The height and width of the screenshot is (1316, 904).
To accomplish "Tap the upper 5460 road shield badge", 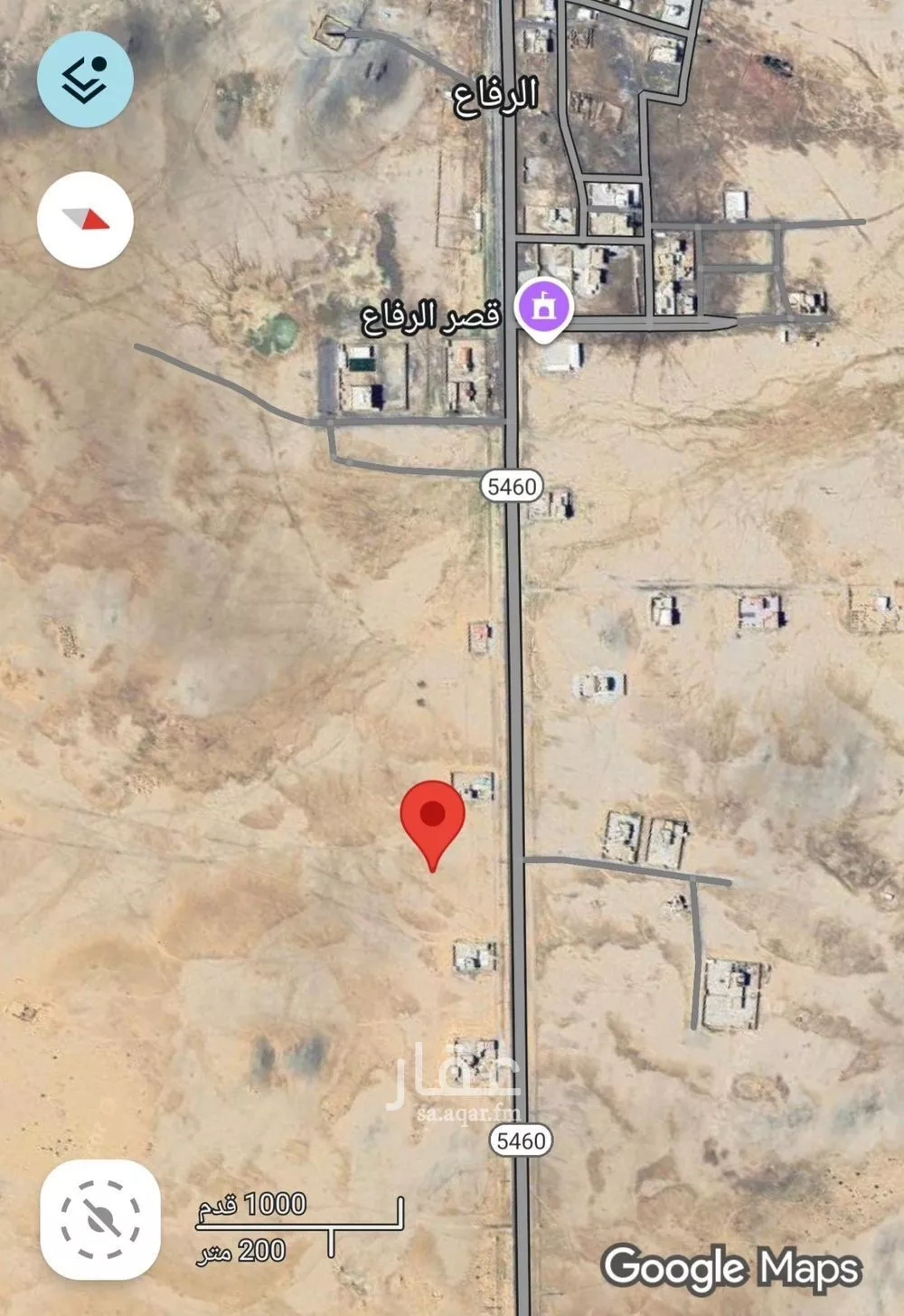I will coord(511,486).
